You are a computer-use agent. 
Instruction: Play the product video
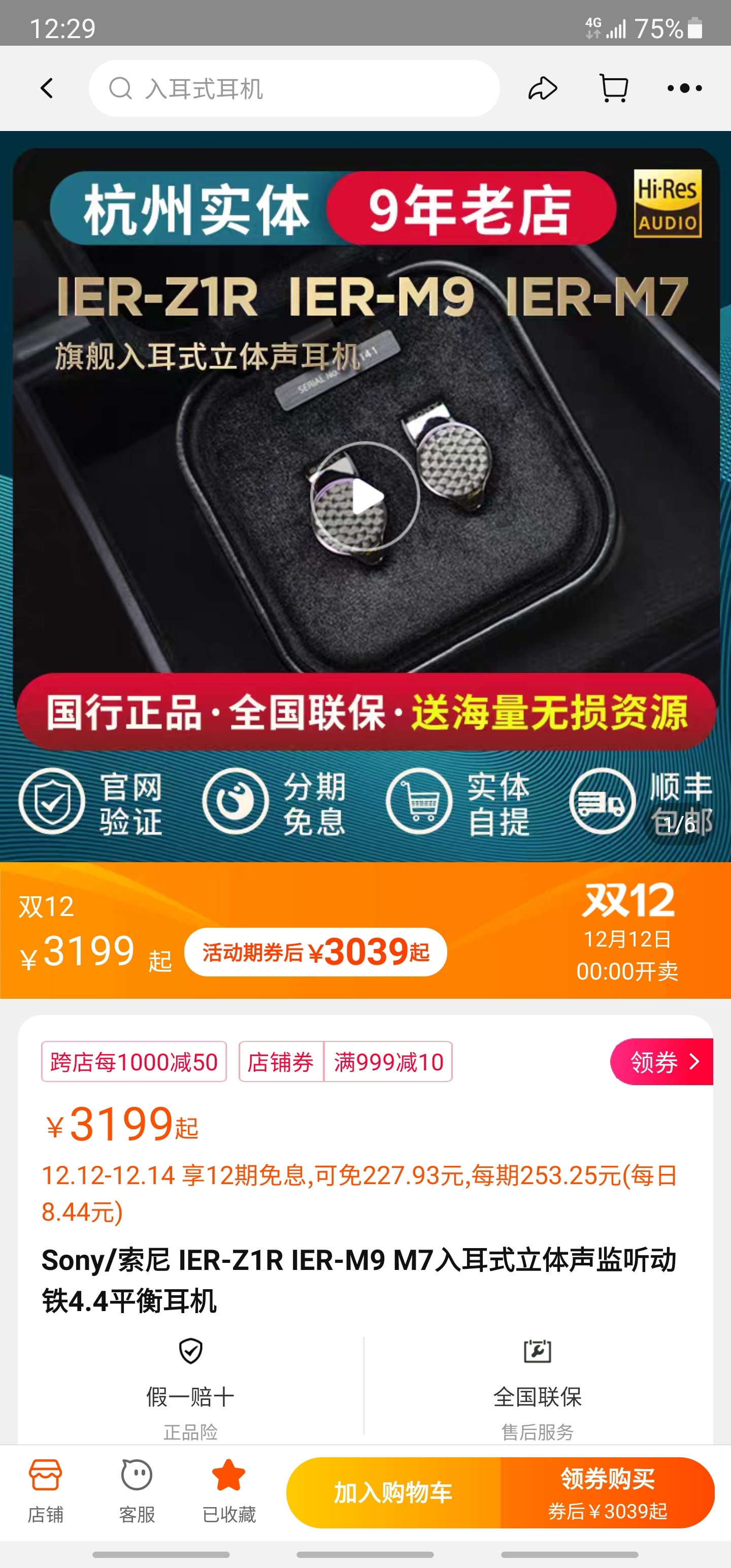click(365, 496)
